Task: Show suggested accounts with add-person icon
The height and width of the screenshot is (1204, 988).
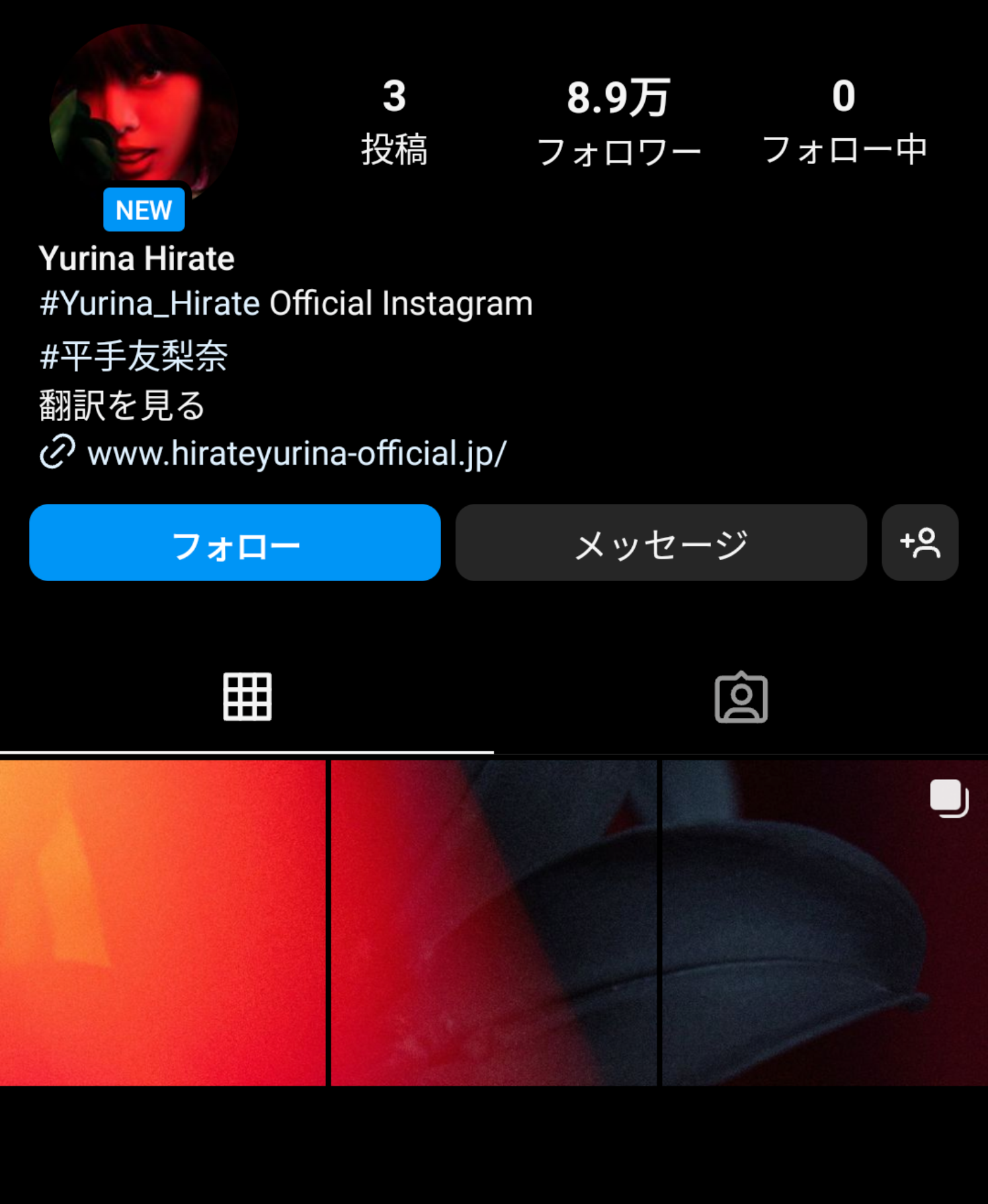Action: [x=919, y=543]
